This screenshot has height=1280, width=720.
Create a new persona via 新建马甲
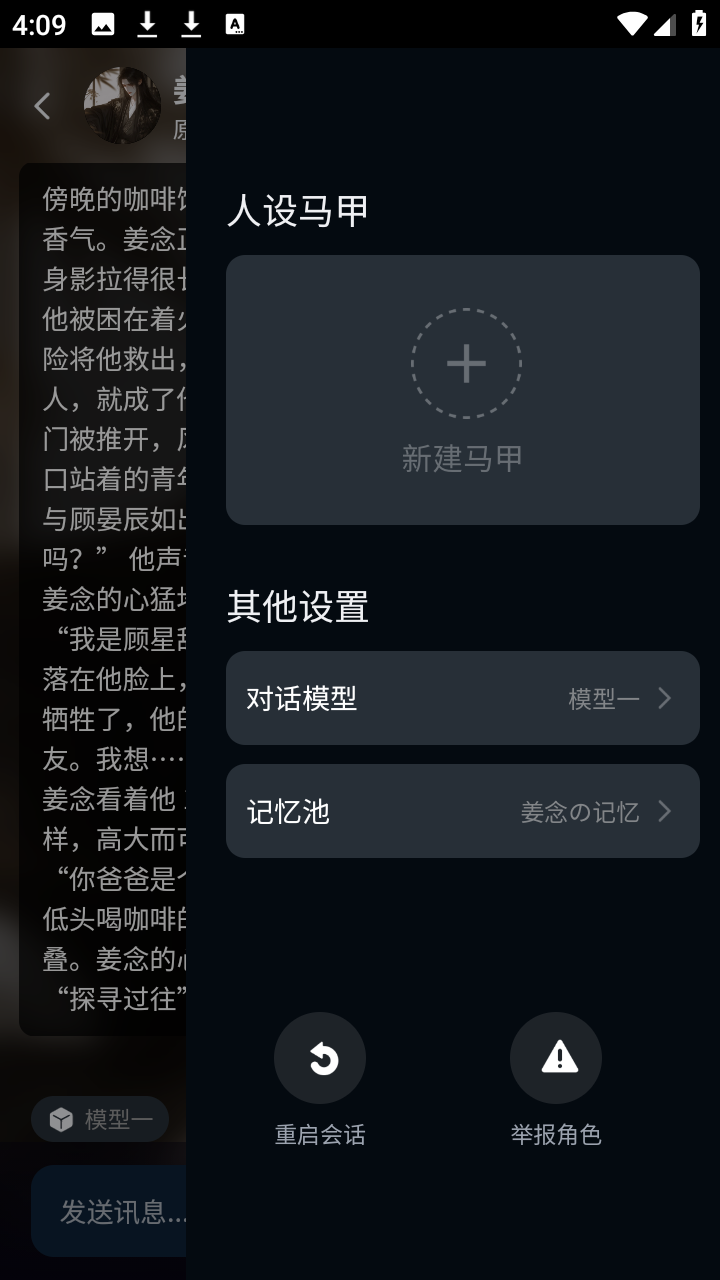[465, 388]
